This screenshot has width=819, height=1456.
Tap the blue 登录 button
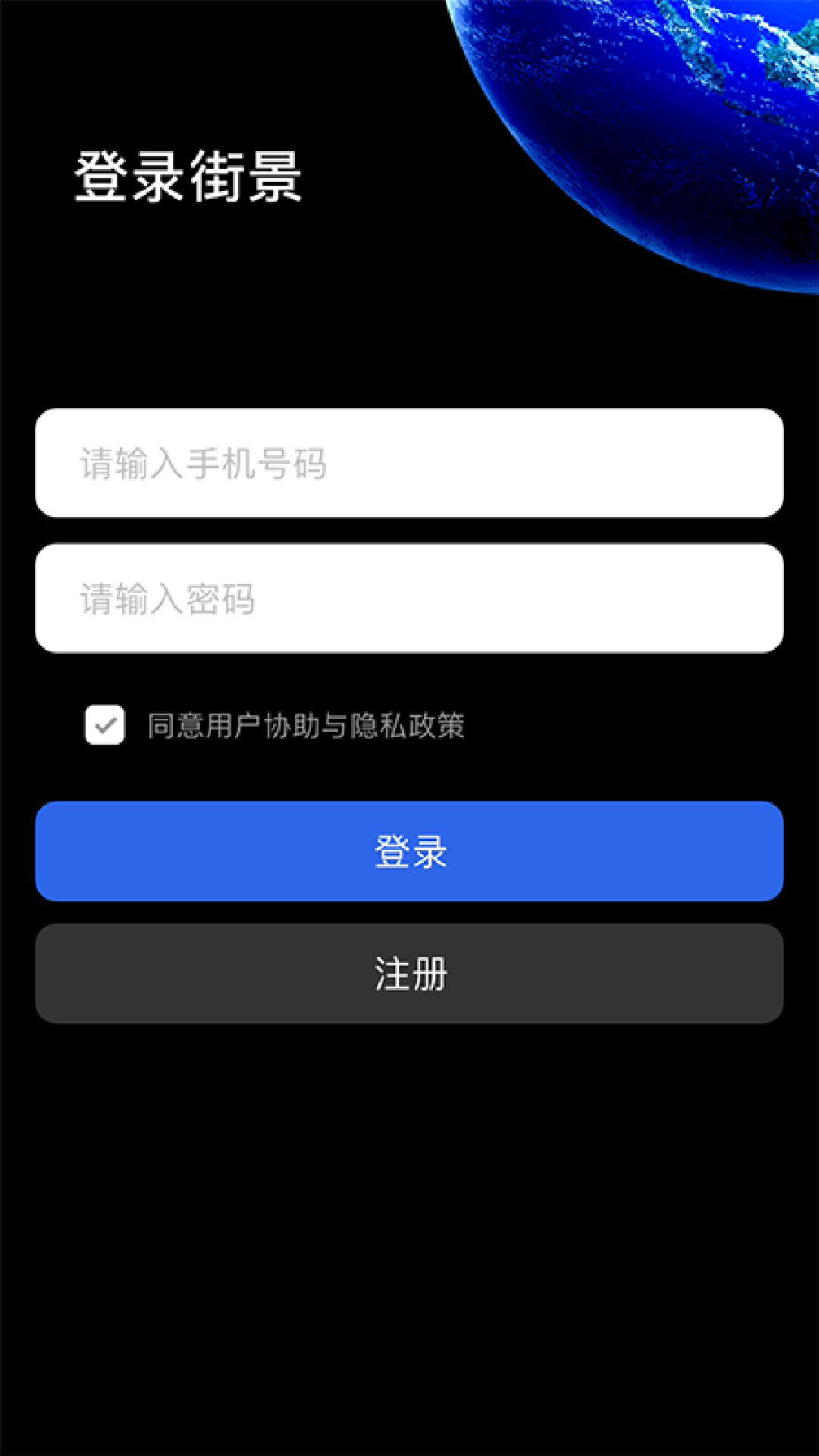click(x=409, y=852)
